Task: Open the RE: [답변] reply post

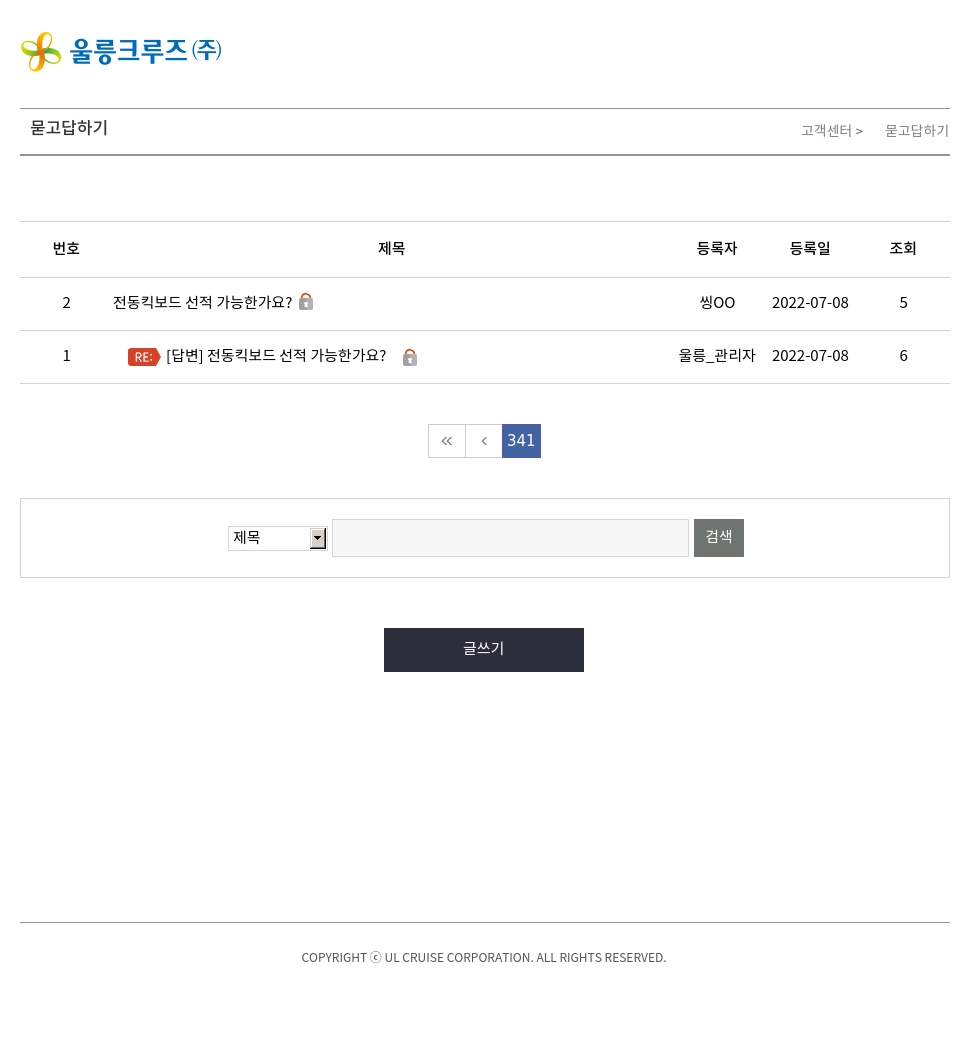Action: [x=276, y=356]
